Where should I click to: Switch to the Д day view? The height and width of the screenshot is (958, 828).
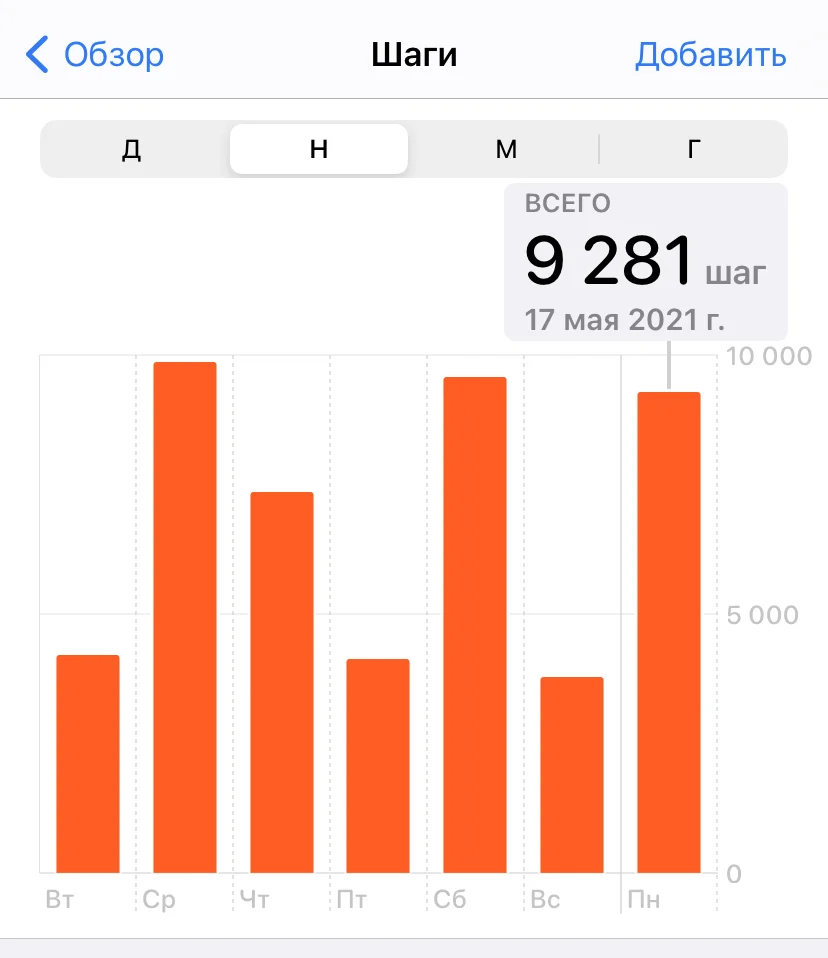point(132,149)
